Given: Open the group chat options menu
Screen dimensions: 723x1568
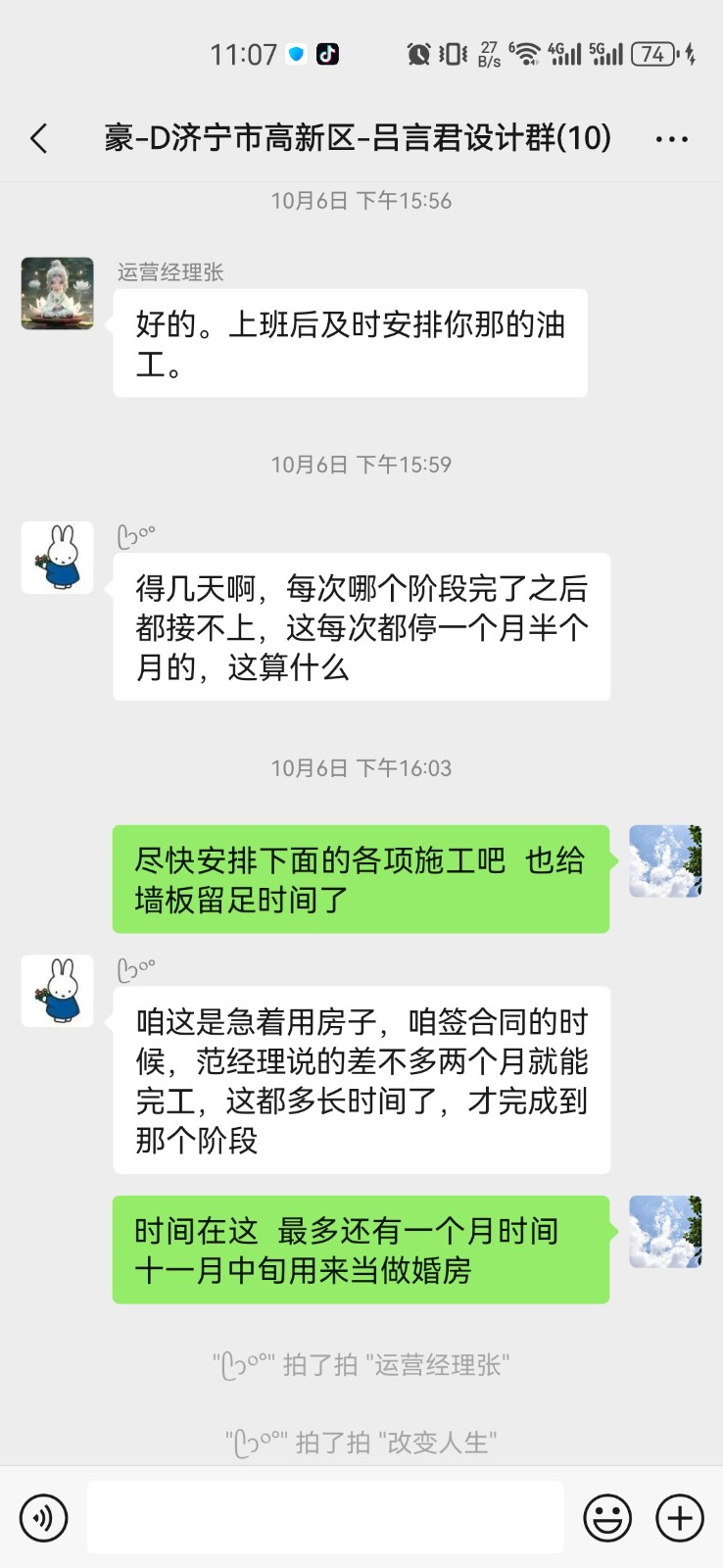Looking at the screenshot, I should tap(671, 139).
